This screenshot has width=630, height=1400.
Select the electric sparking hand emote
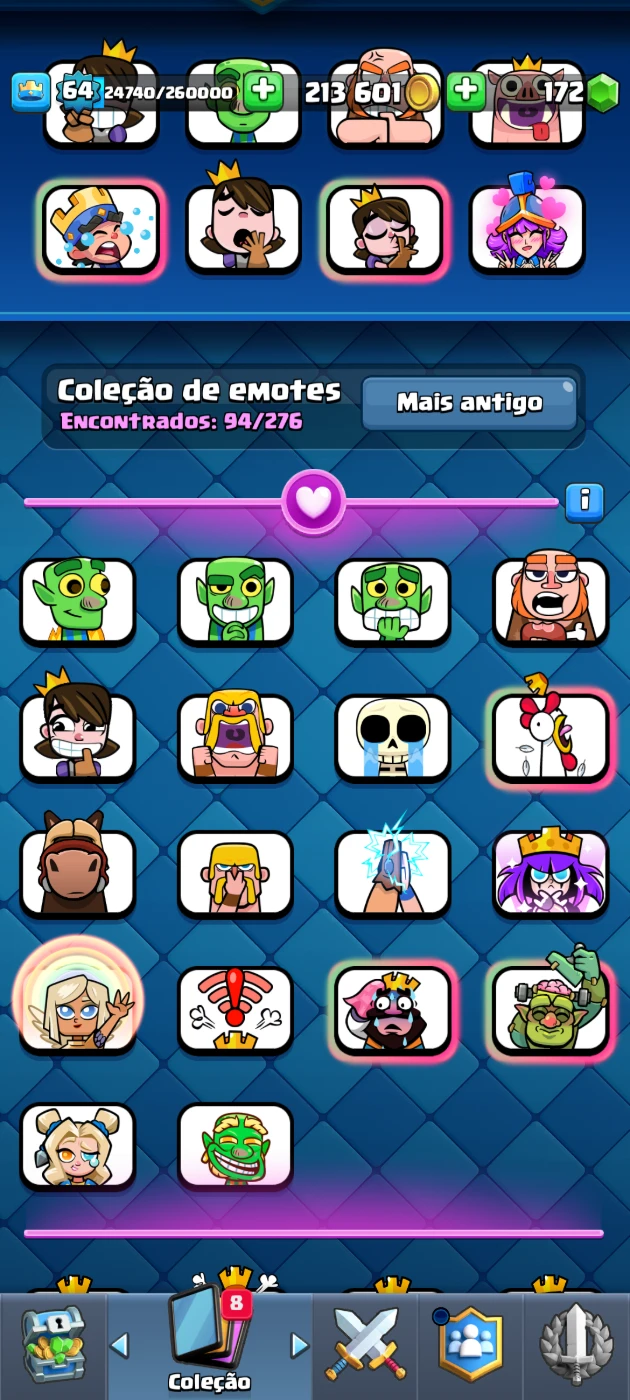tap(393, 873)
